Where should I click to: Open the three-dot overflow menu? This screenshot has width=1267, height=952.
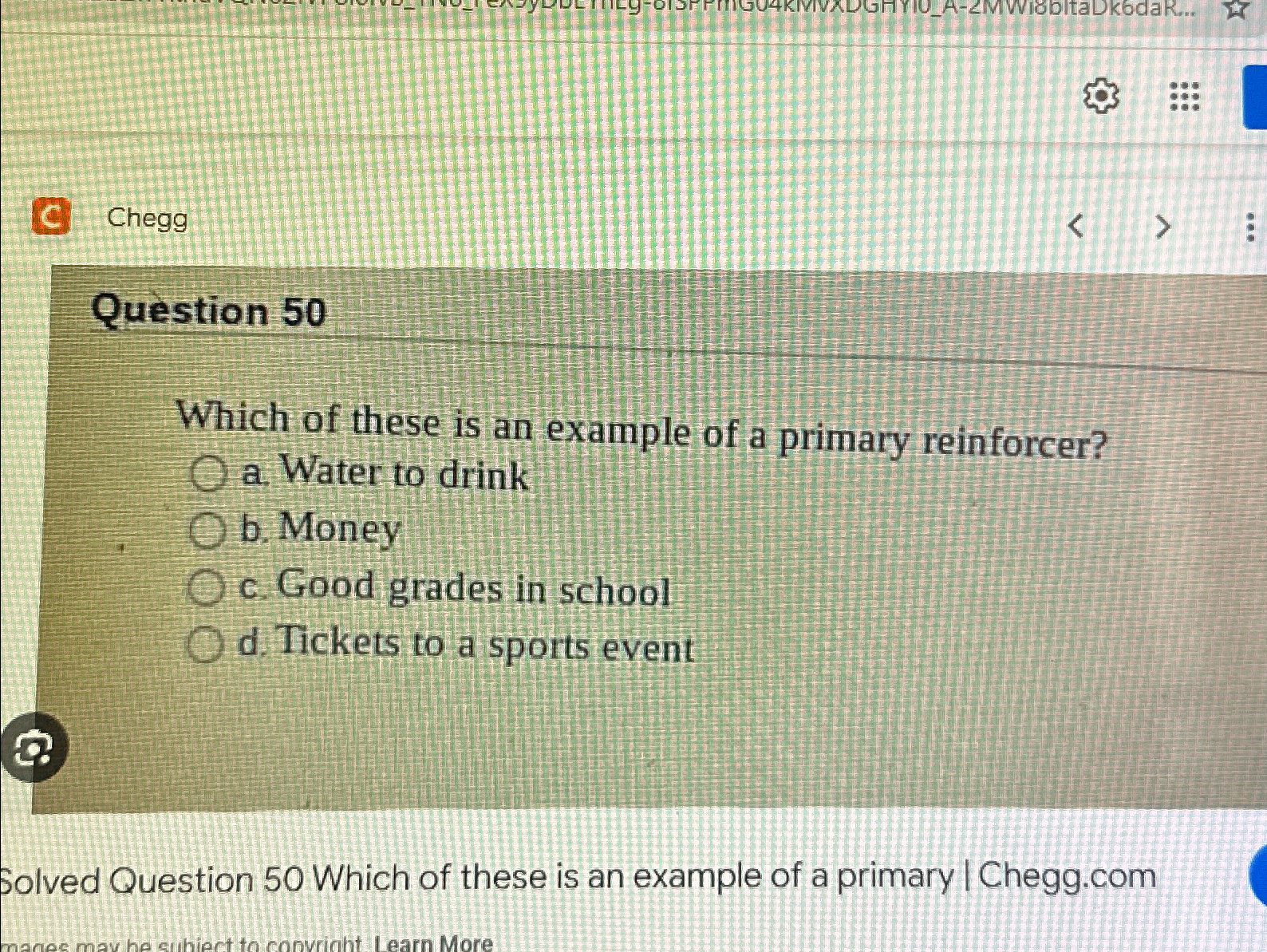1250,227
